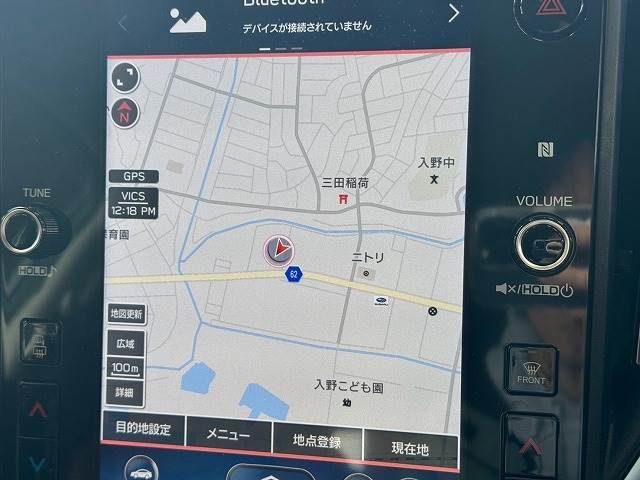Return to current location with 現在地
The height and width of the screenshot is (480, 640).
click(x=410, y=446)
